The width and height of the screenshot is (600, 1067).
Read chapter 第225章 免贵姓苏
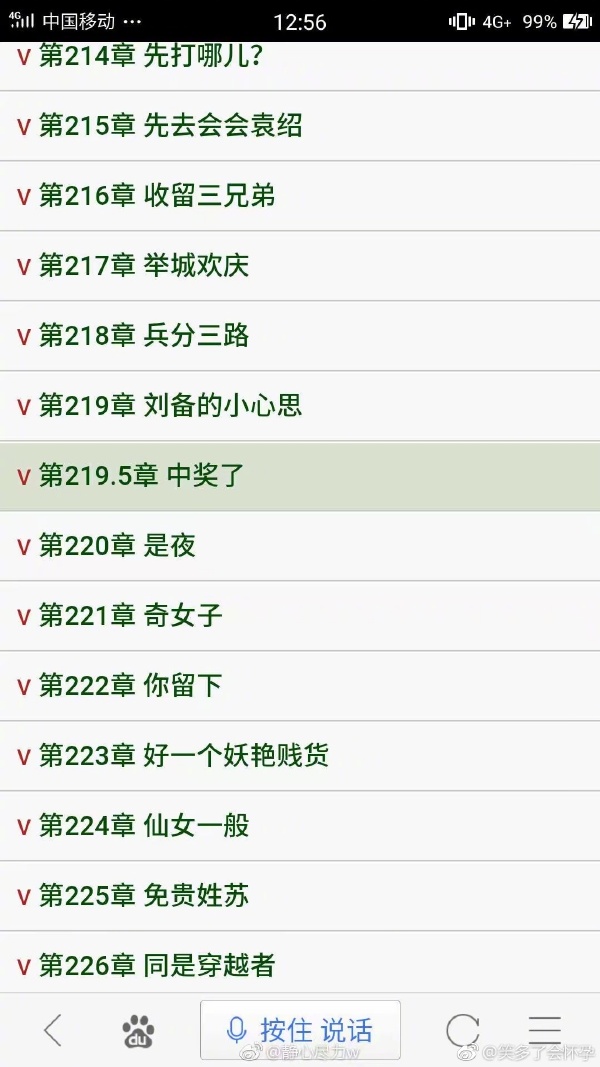pos(144,896)
